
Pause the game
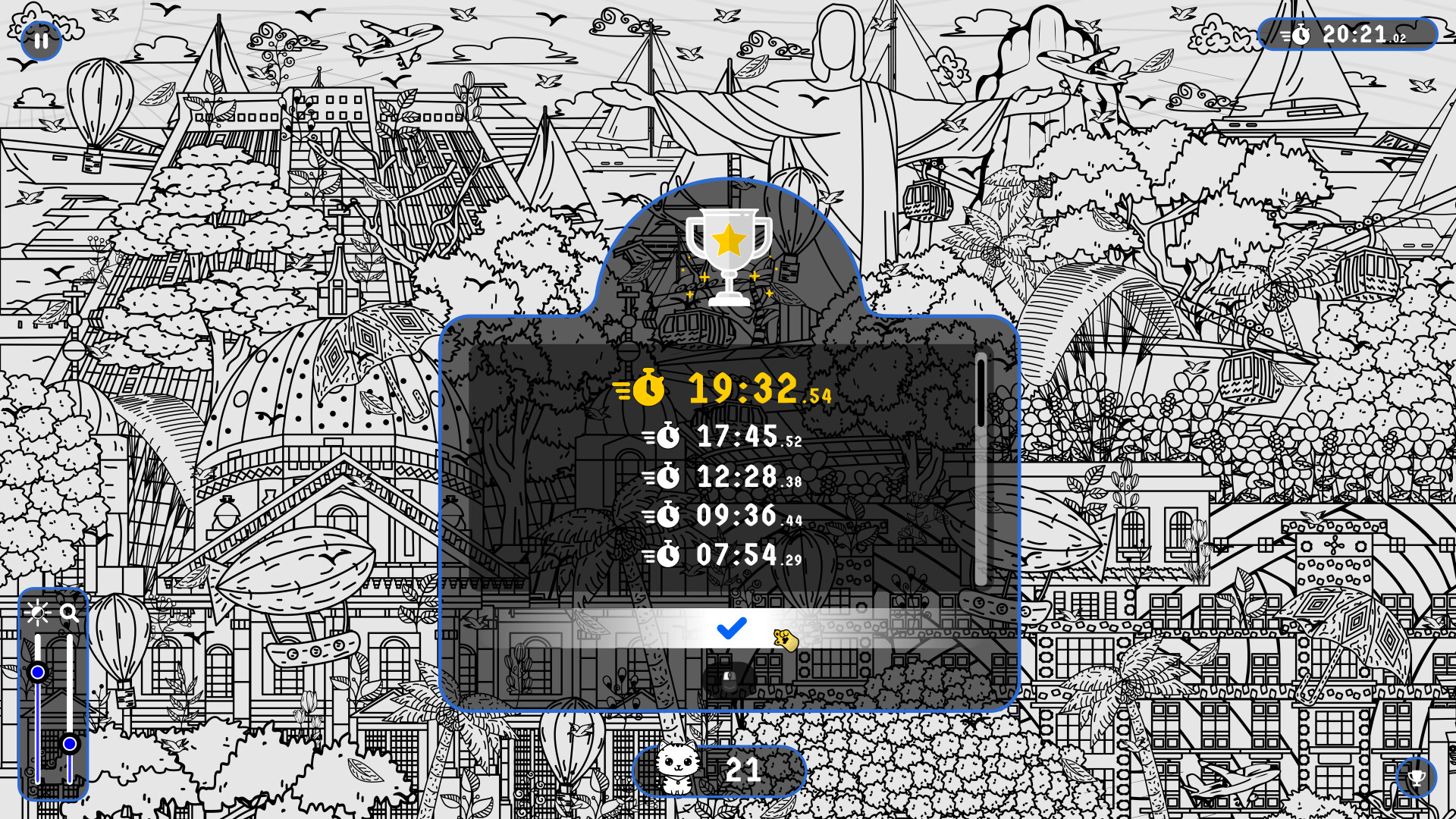click(41, 40)
